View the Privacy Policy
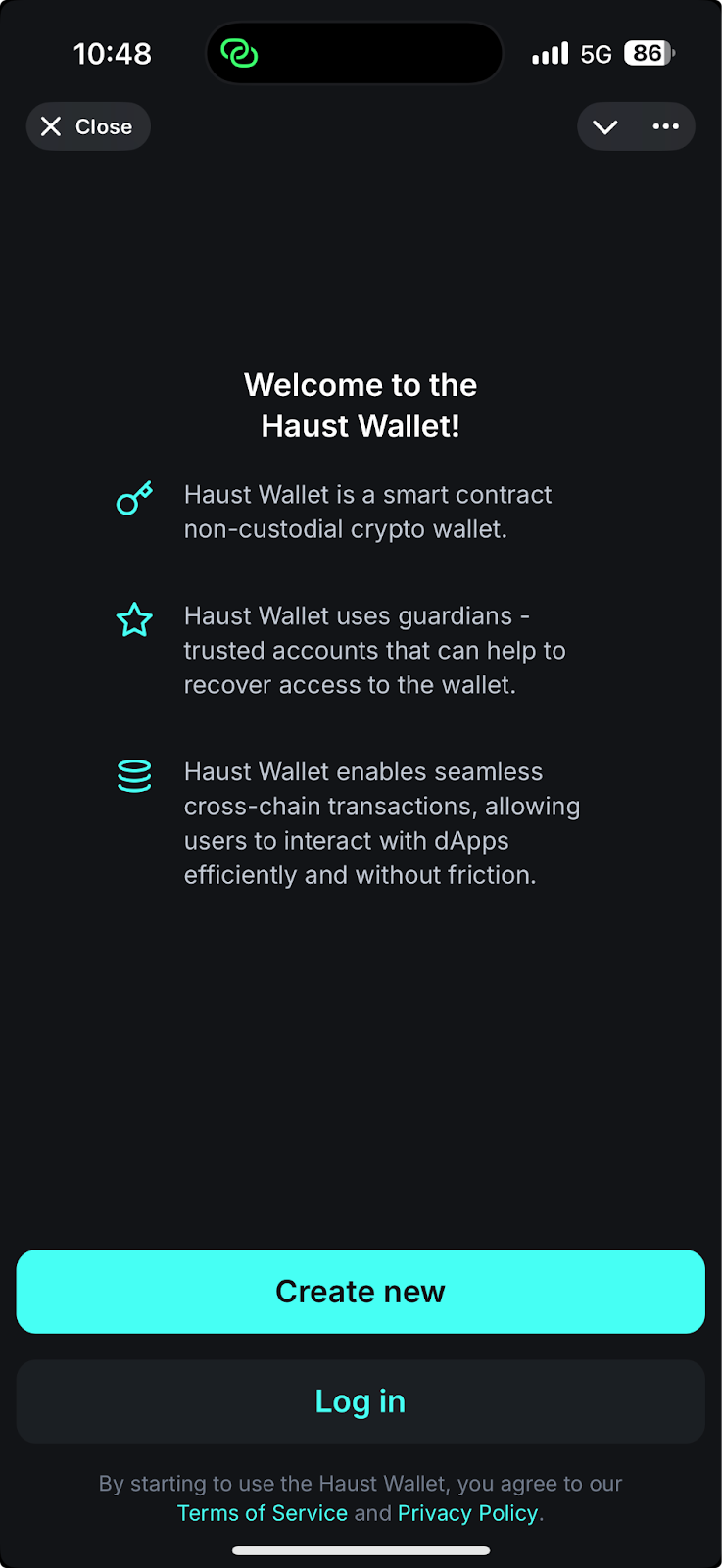The image size is (722, 1568). coord(468,1513)
